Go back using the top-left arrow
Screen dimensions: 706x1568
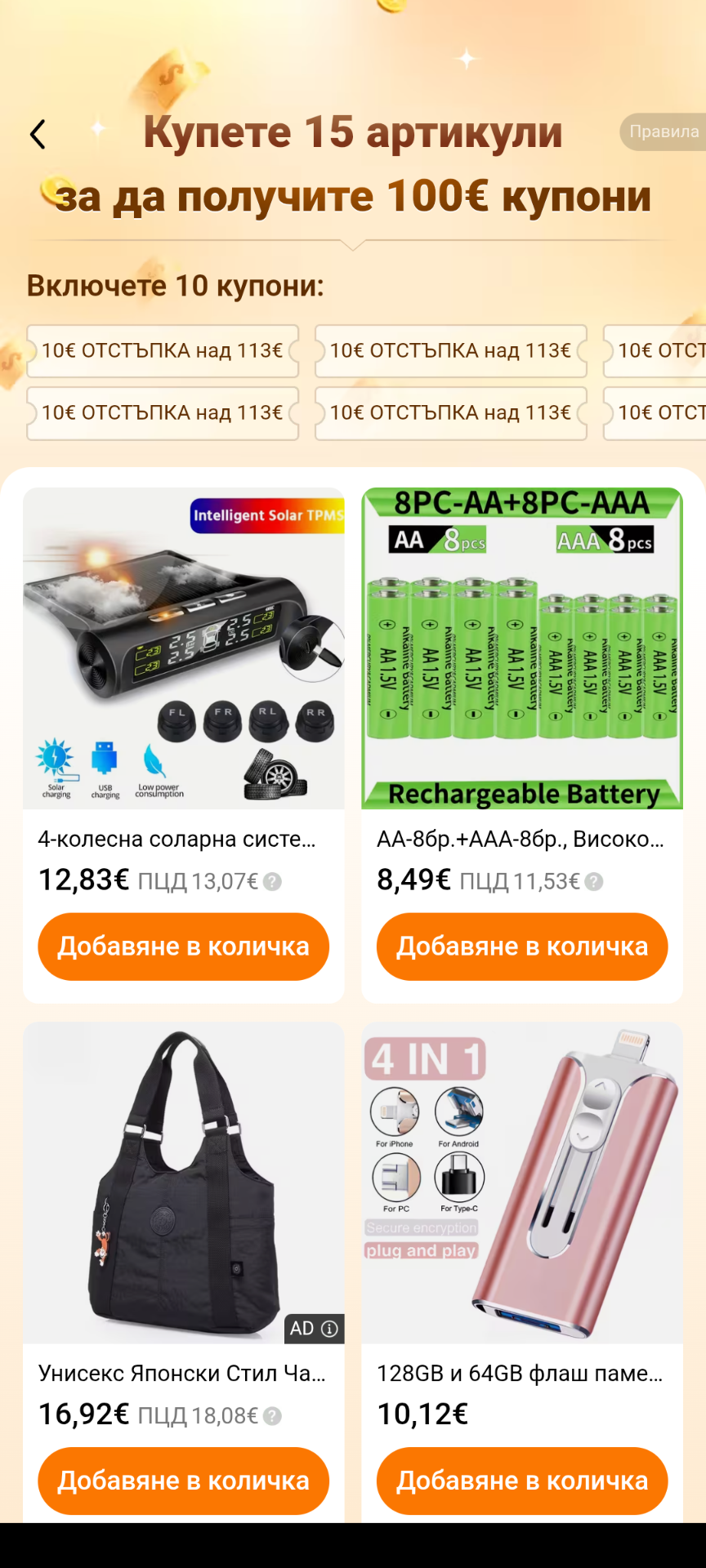pos(38,134)
